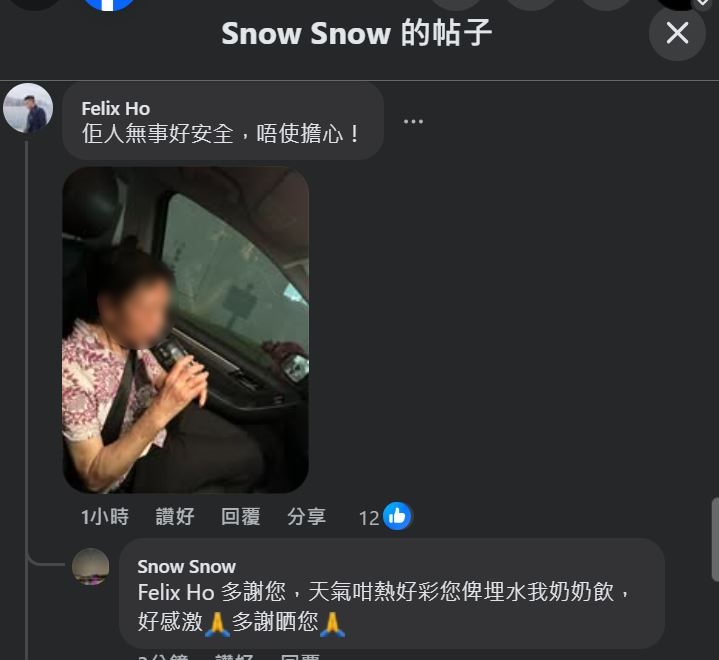Open options menu for Felix Ho's comment
Image resolution: width=719 pixels, height=660 pixels.
coord(413,121)
